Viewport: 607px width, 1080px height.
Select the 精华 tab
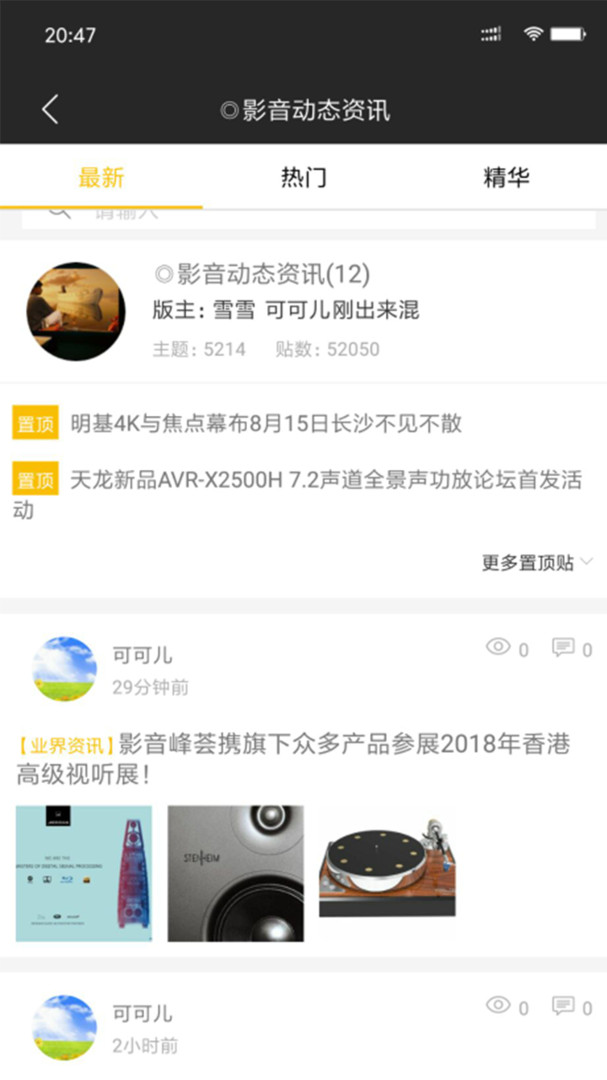tap(506, 178)
